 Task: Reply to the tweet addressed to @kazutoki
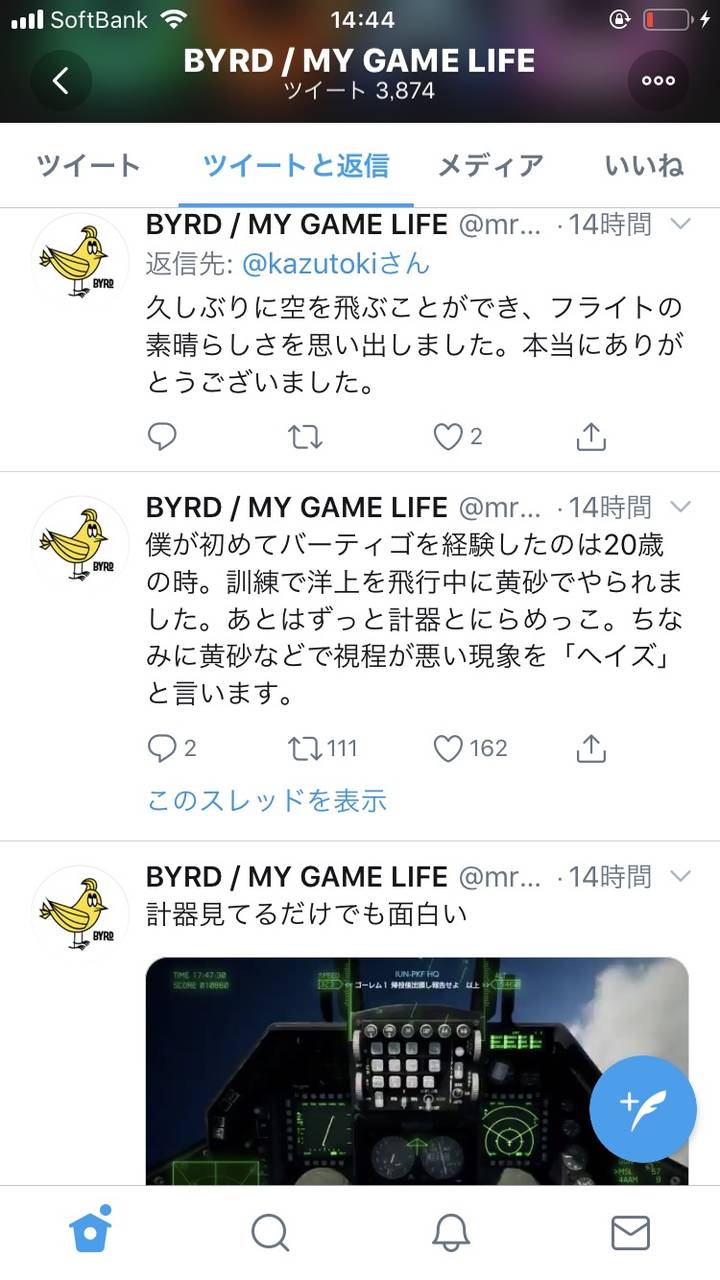[162, 436]
